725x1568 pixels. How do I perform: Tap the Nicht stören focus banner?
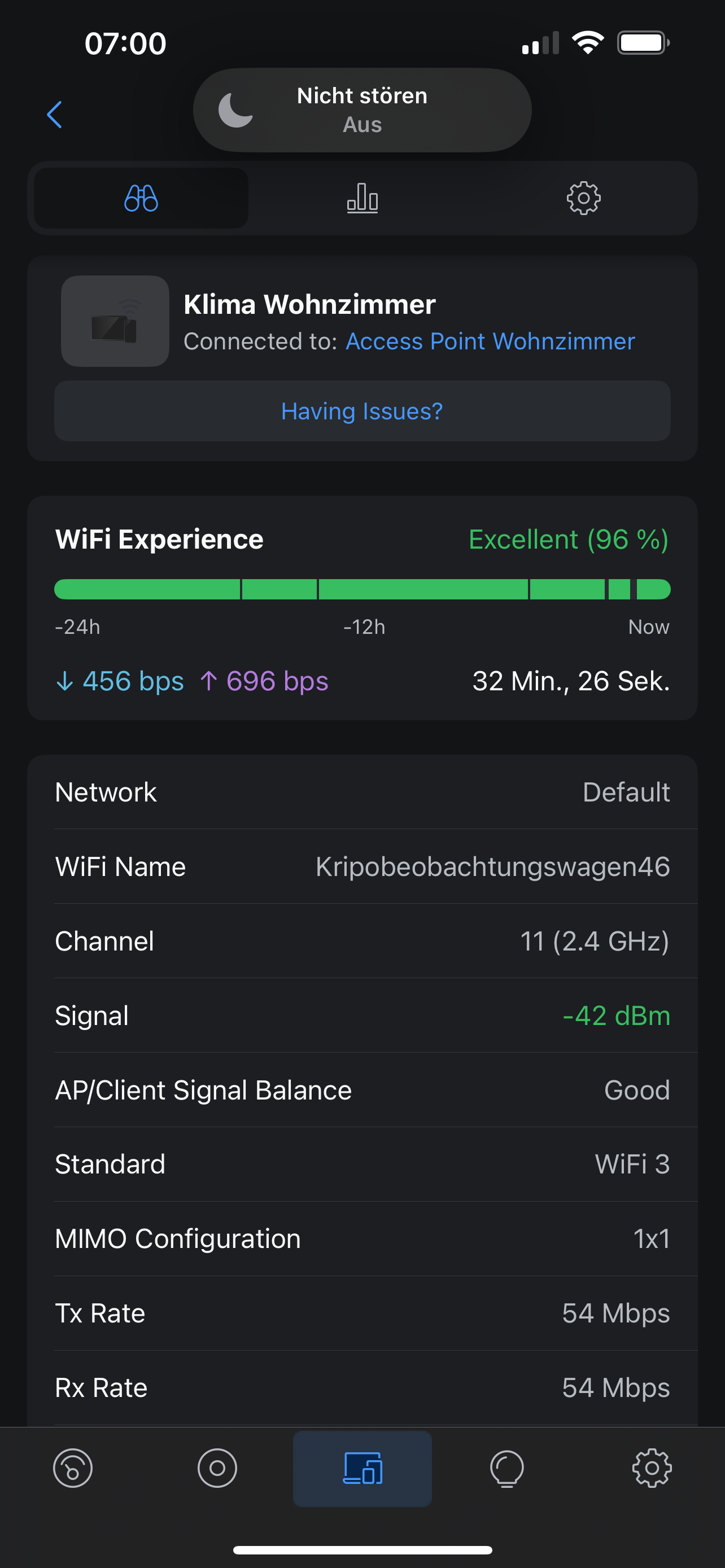click(x=362, y=110)
